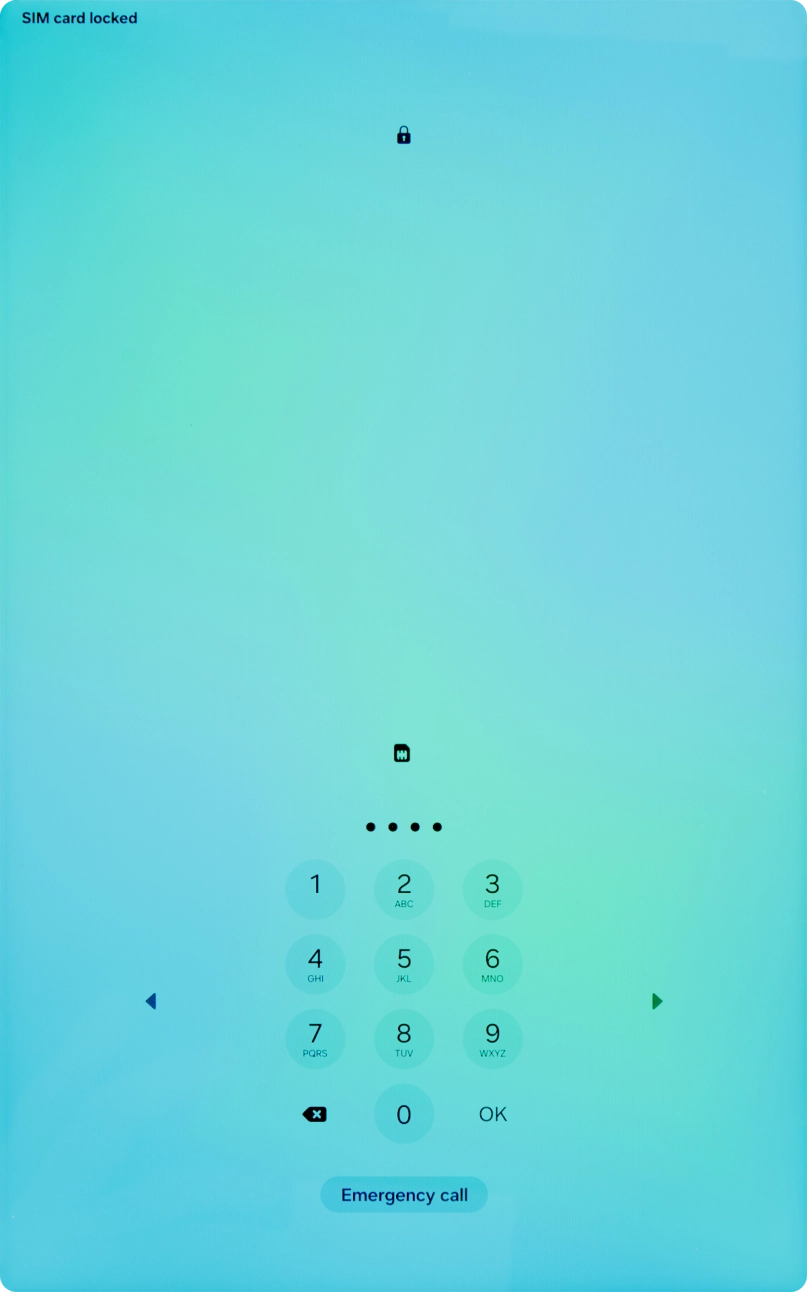Viewport: 807px width, 1292px height.
Task: Tap digit 4 with GHI letters
Action: (315, 964)
